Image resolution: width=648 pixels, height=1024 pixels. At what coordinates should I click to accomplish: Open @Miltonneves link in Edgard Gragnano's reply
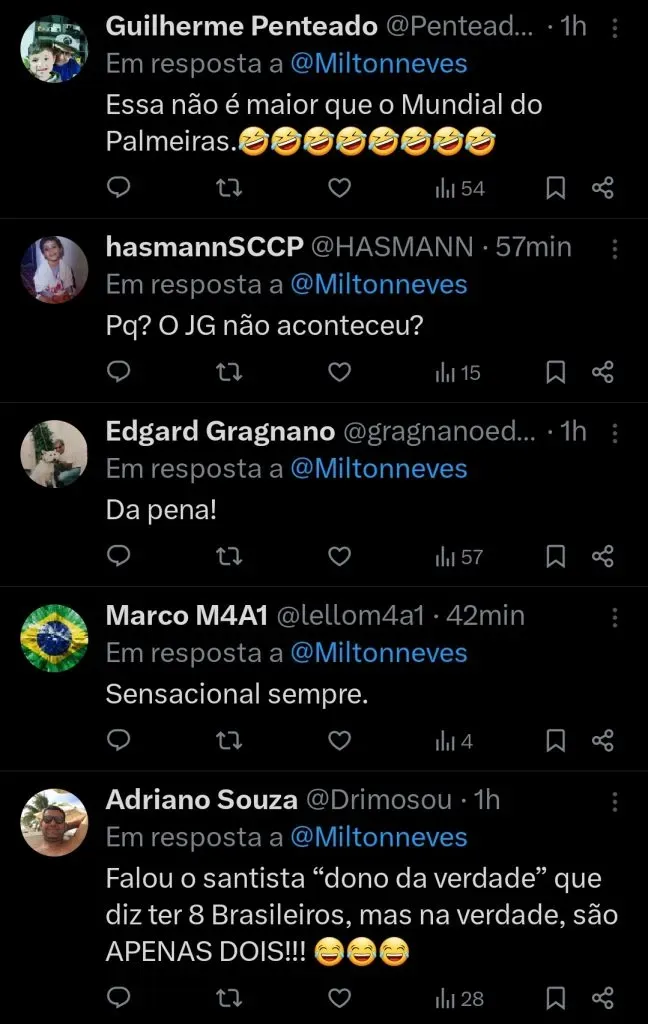(379, 469)
